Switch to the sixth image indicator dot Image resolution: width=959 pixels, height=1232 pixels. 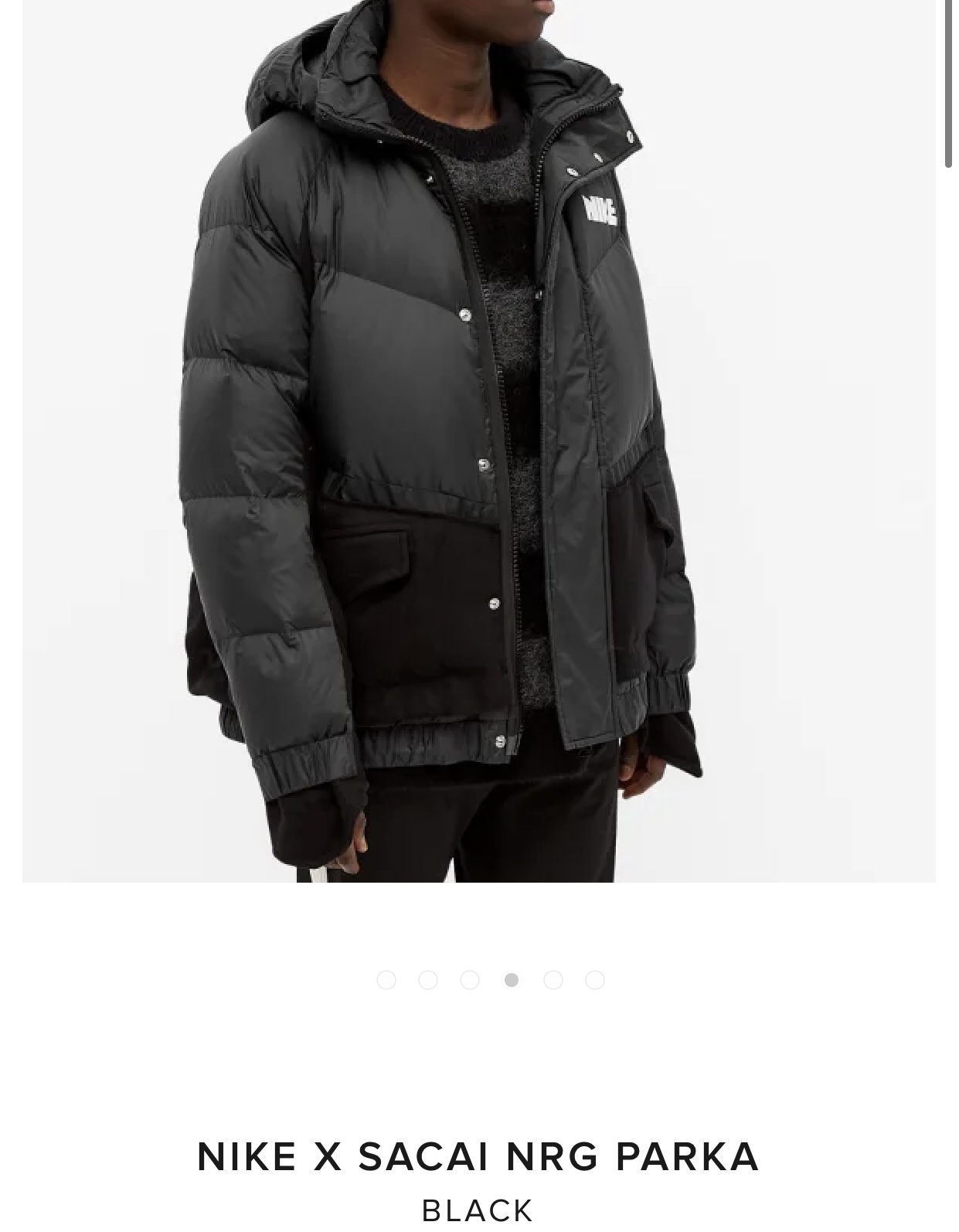[x=595, y=980]
